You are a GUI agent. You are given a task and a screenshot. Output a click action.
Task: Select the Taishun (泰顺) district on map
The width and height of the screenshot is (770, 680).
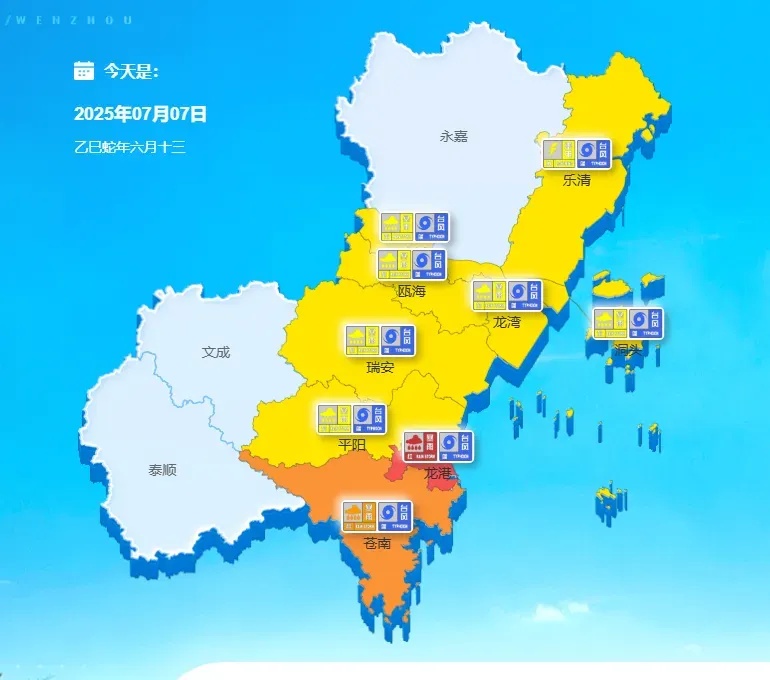(x=162, y=470)
